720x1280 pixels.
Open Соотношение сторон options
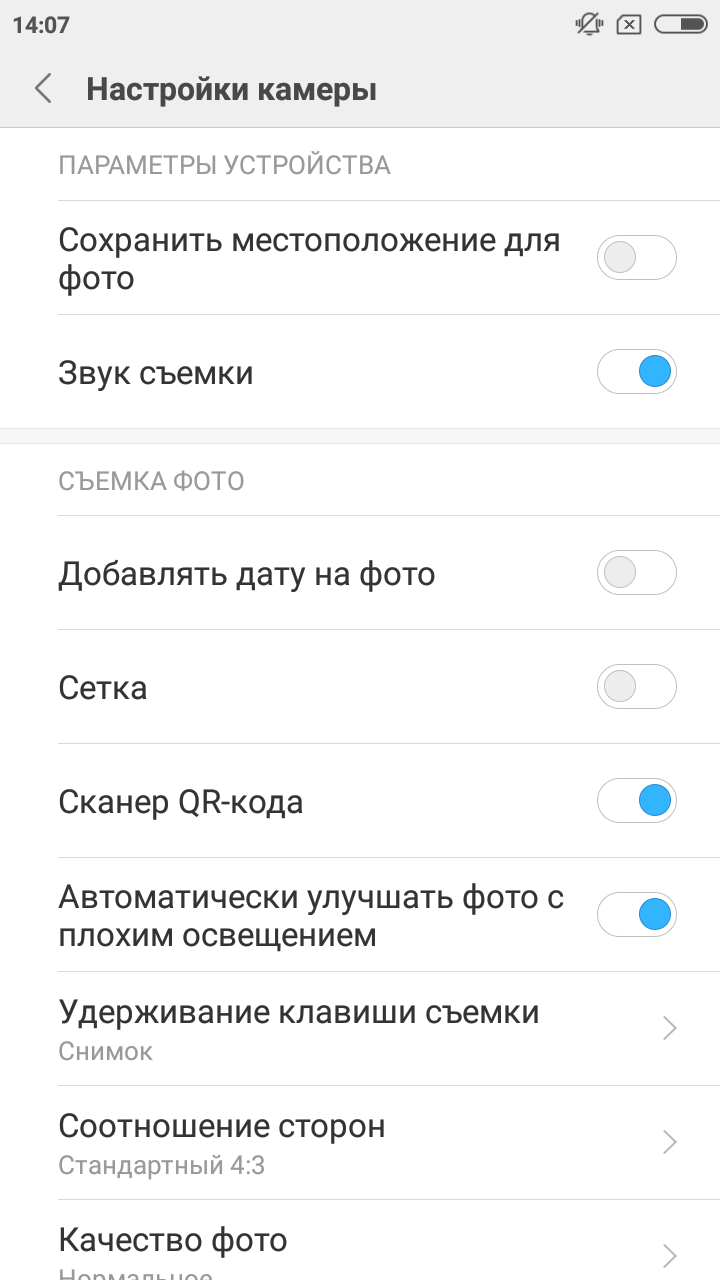click(x=360, y=1143)
